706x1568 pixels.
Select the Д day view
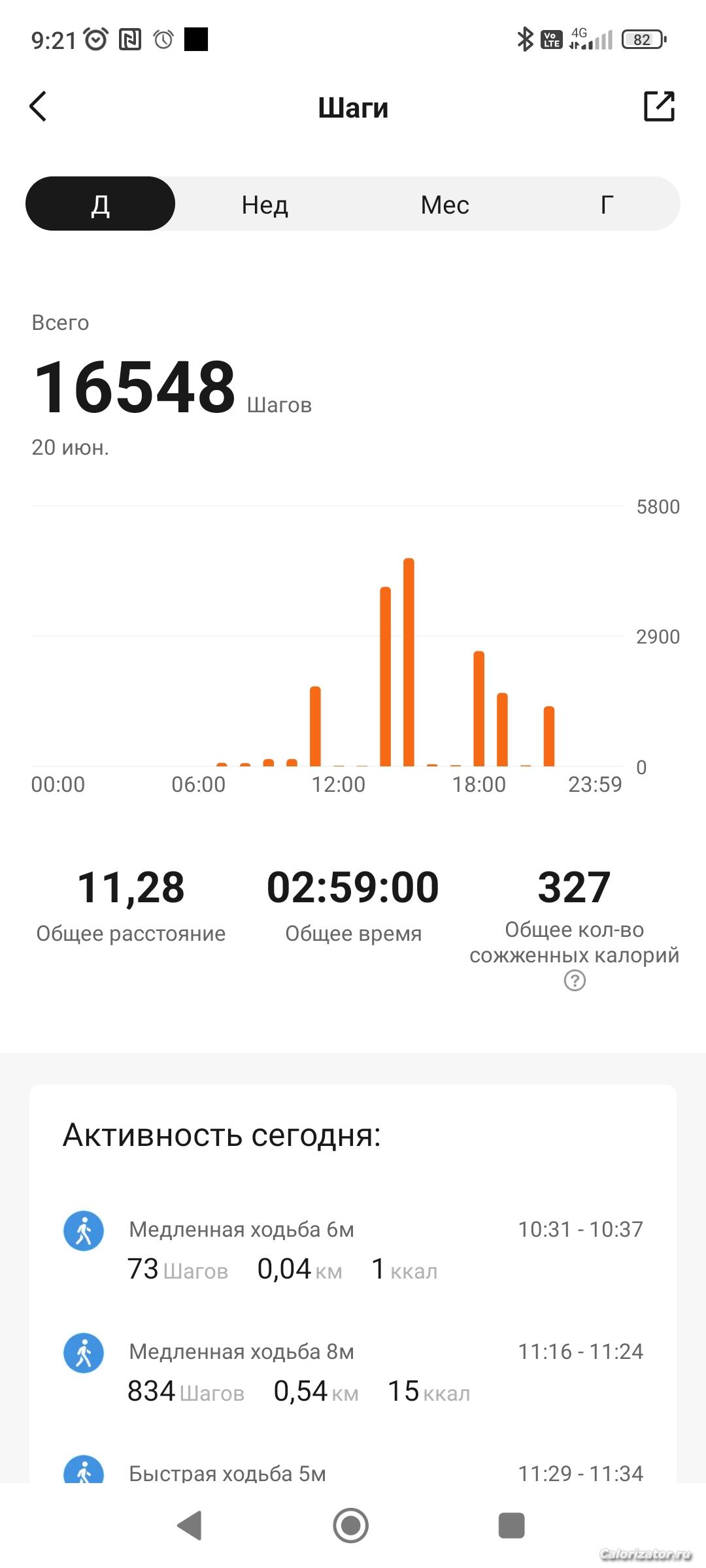[x=100, y=204]
